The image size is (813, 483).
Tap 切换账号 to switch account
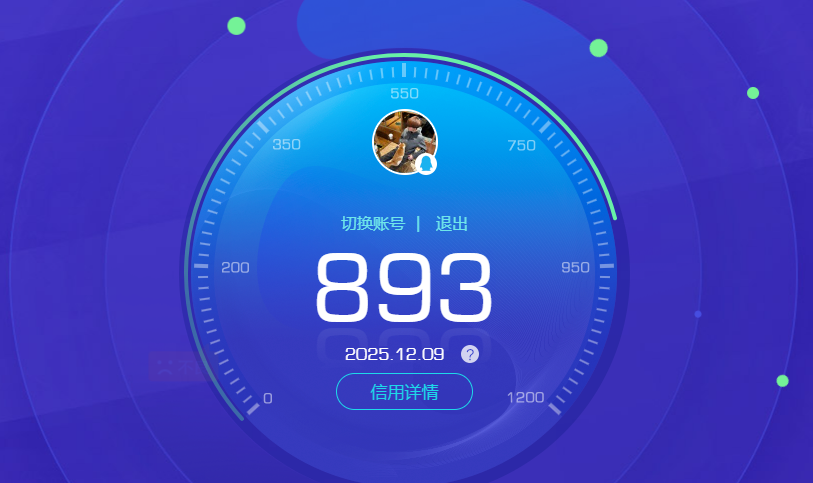372,224
